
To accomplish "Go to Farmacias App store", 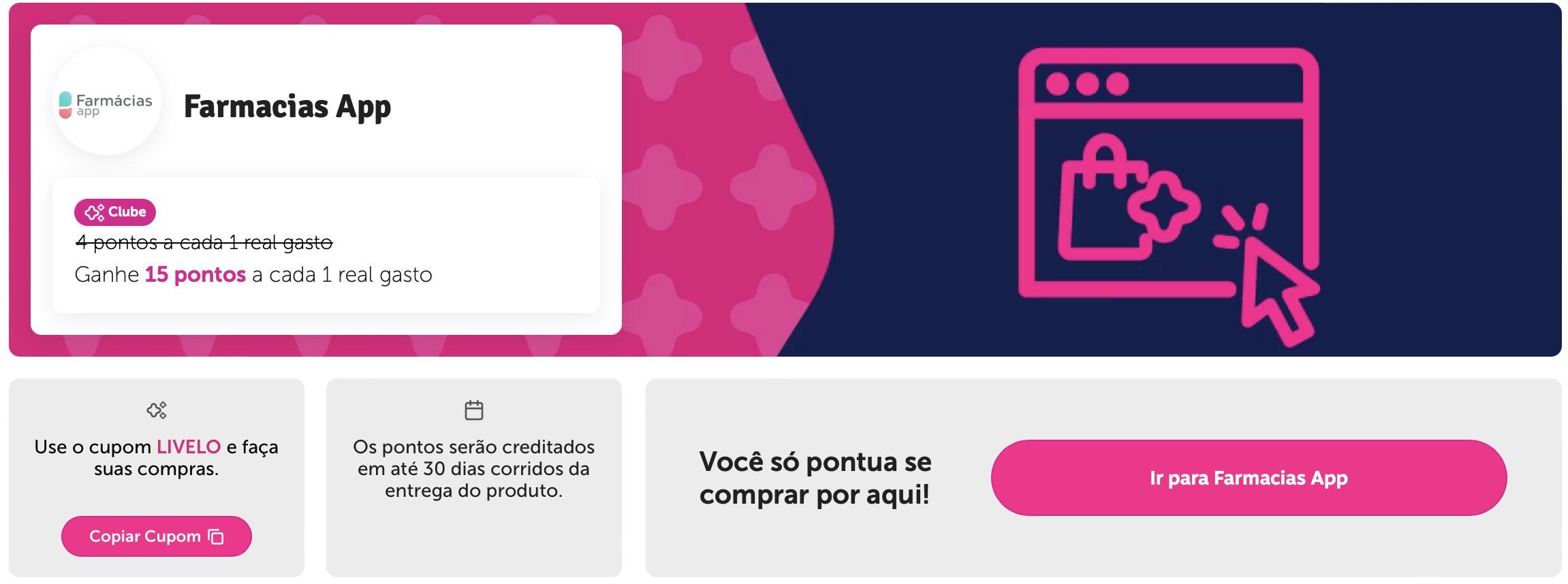I will coord(1248,478).
